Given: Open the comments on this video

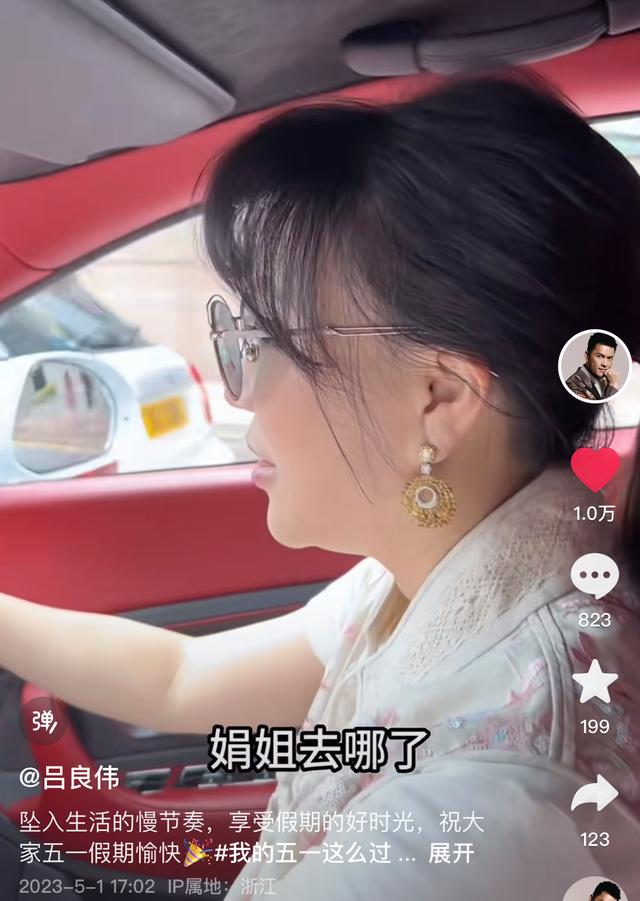Looking at the screenshot, I should (594, 576).
